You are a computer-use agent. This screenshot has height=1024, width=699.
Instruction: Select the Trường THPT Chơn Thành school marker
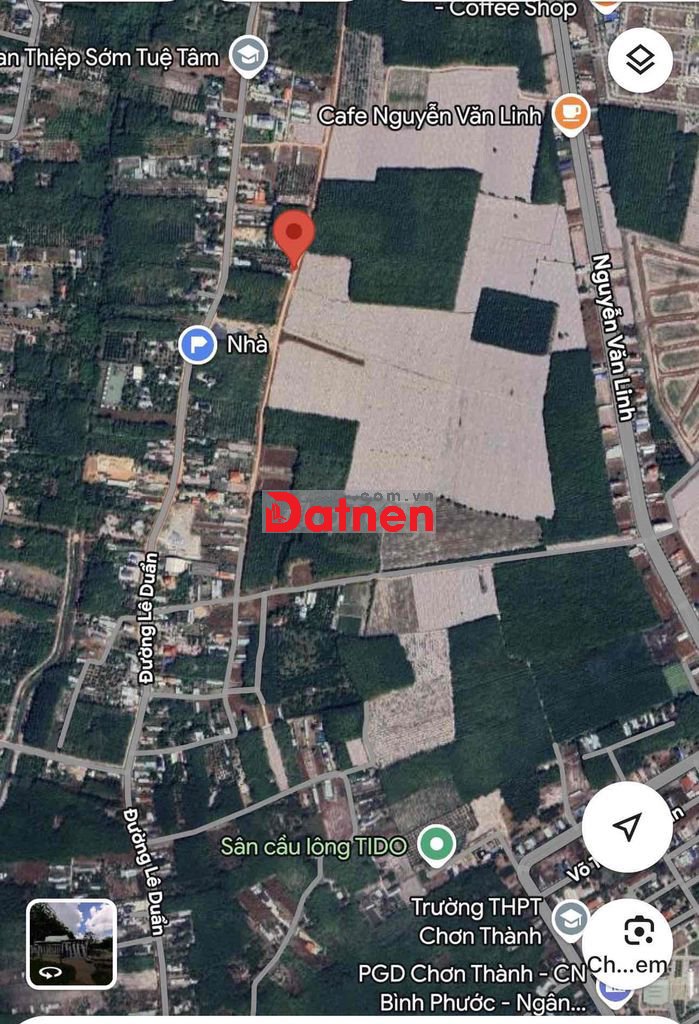tap(570, 919)
